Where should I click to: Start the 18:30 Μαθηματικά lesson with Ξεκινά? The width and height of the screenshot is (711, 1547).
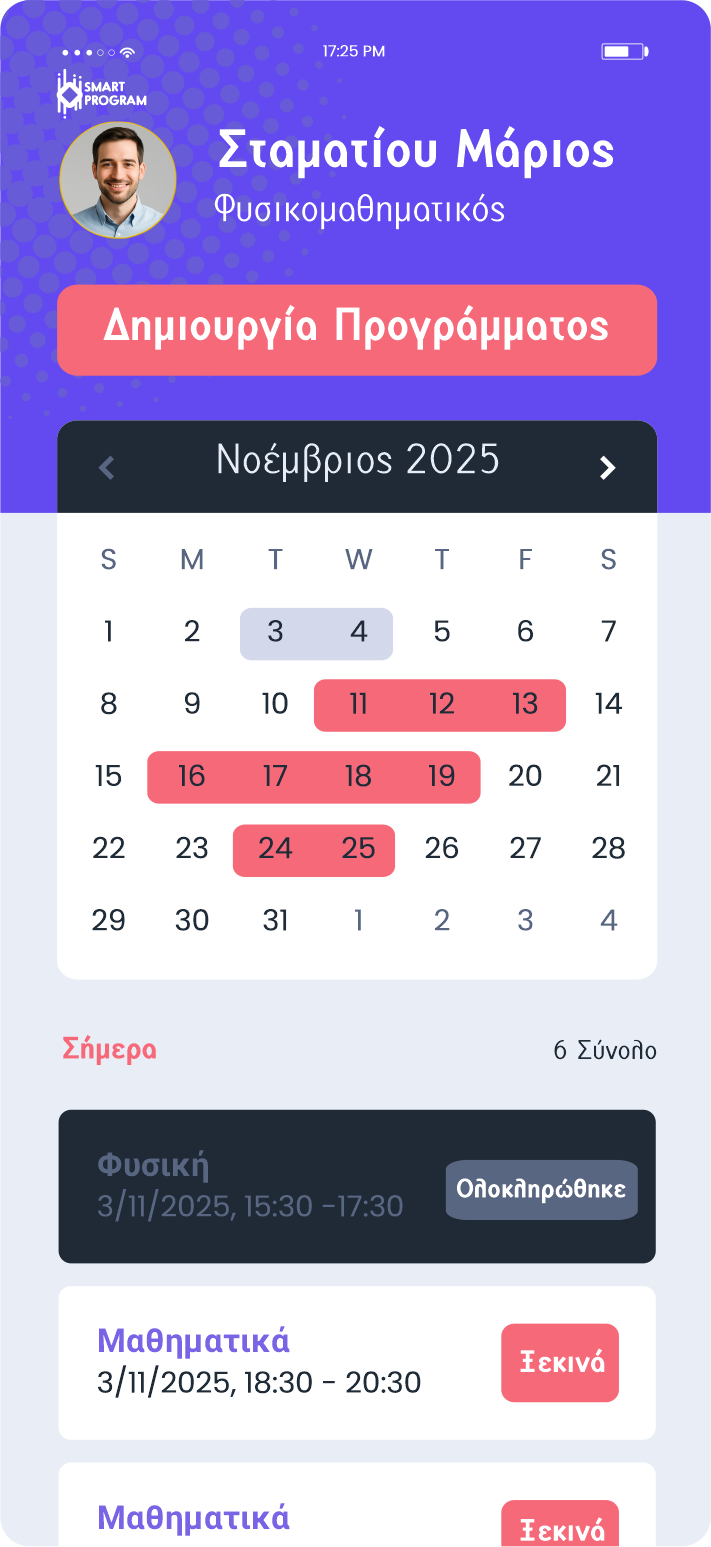[559, 1363]
